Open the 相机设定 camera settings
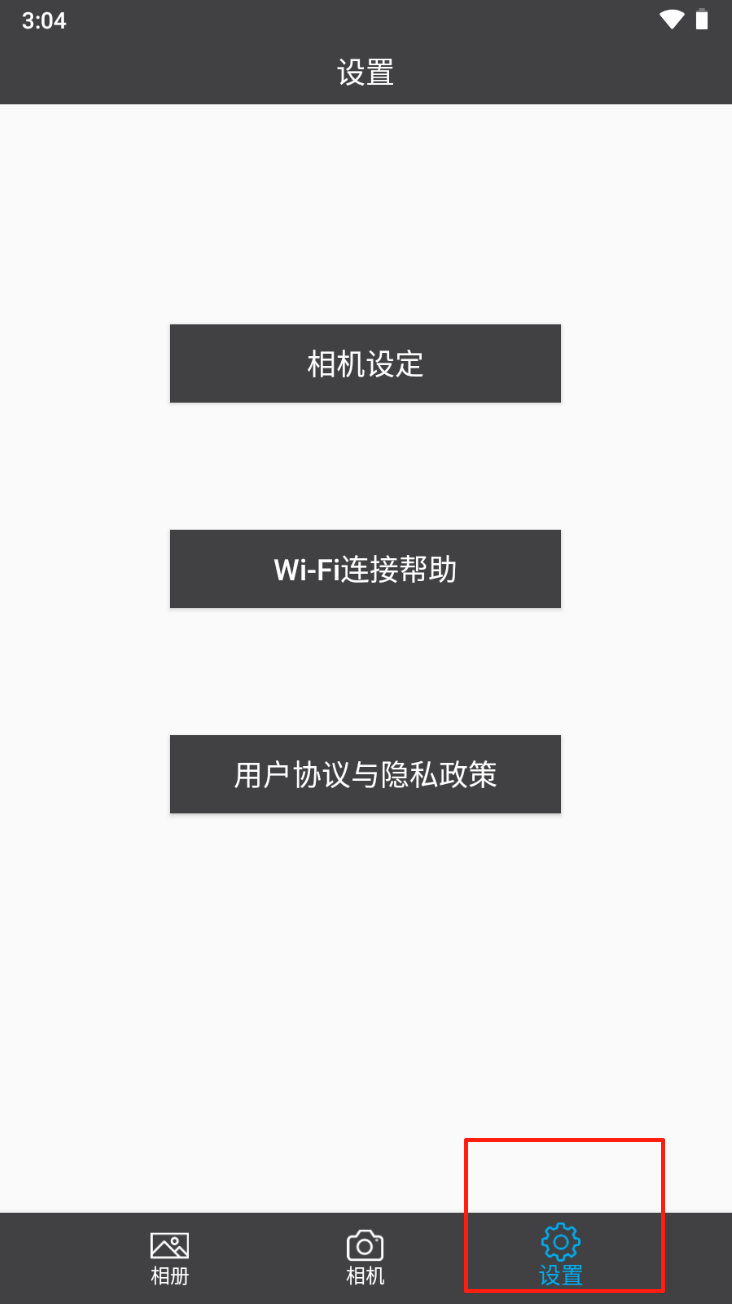The image size is (732, 1304). tap(365, 363)
